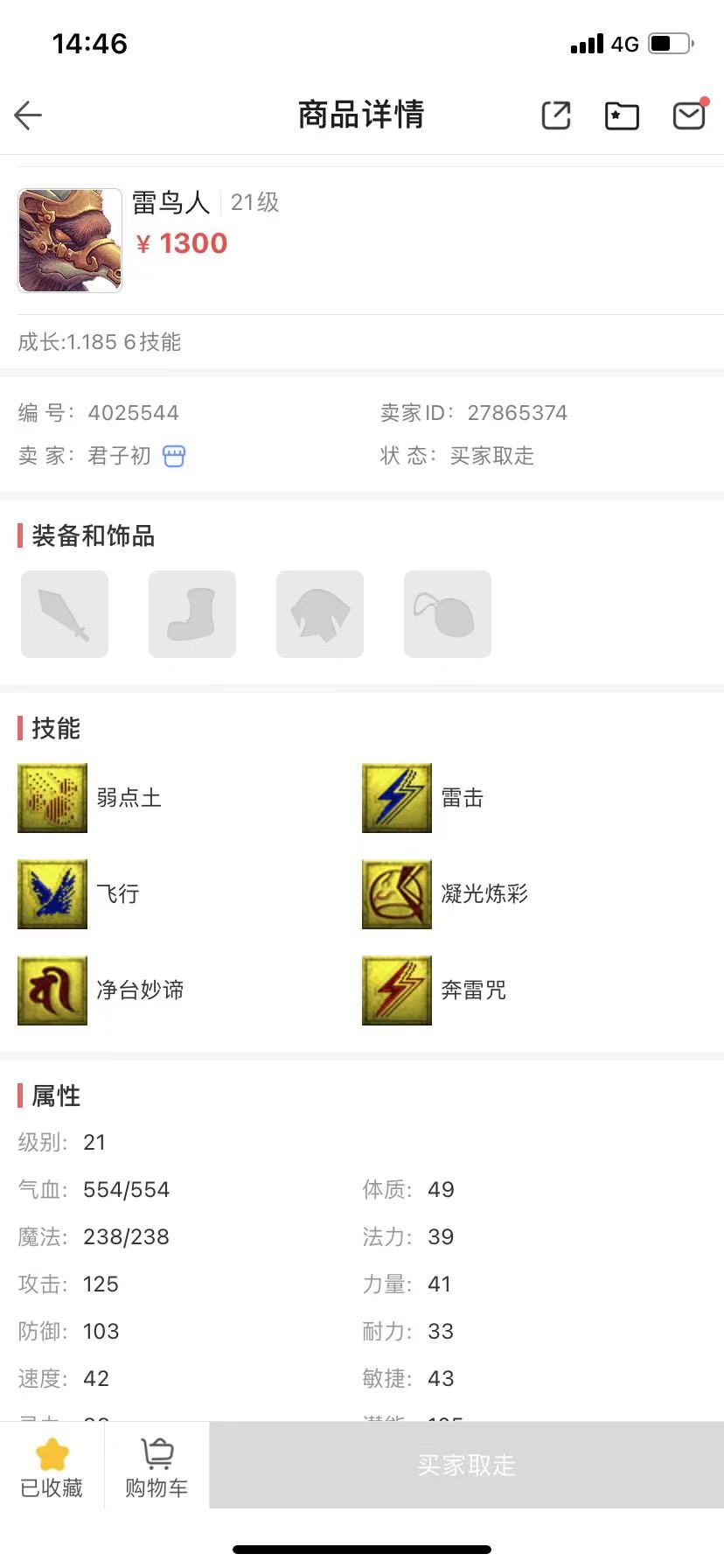Toggle 已收藏 favorite star
Viewport: 724px width, 1568px height.
52,1464
